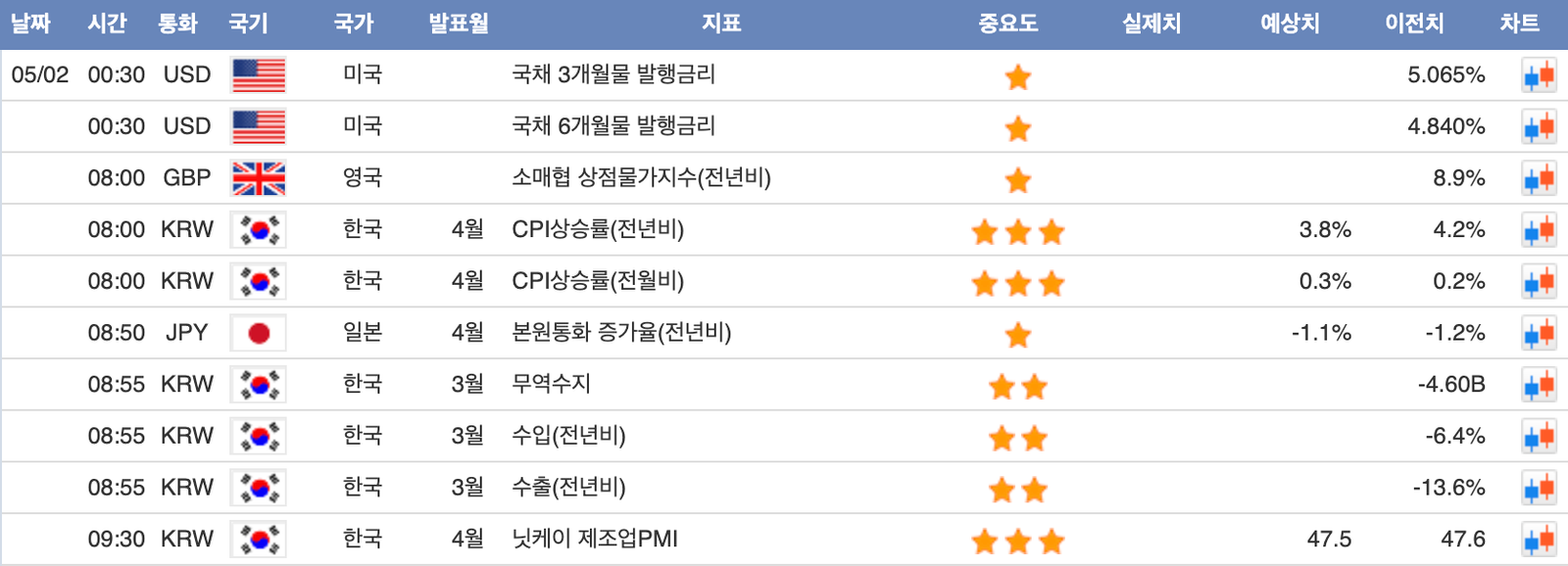Open chart for 국채 3개월물 발행금리

1539,75
